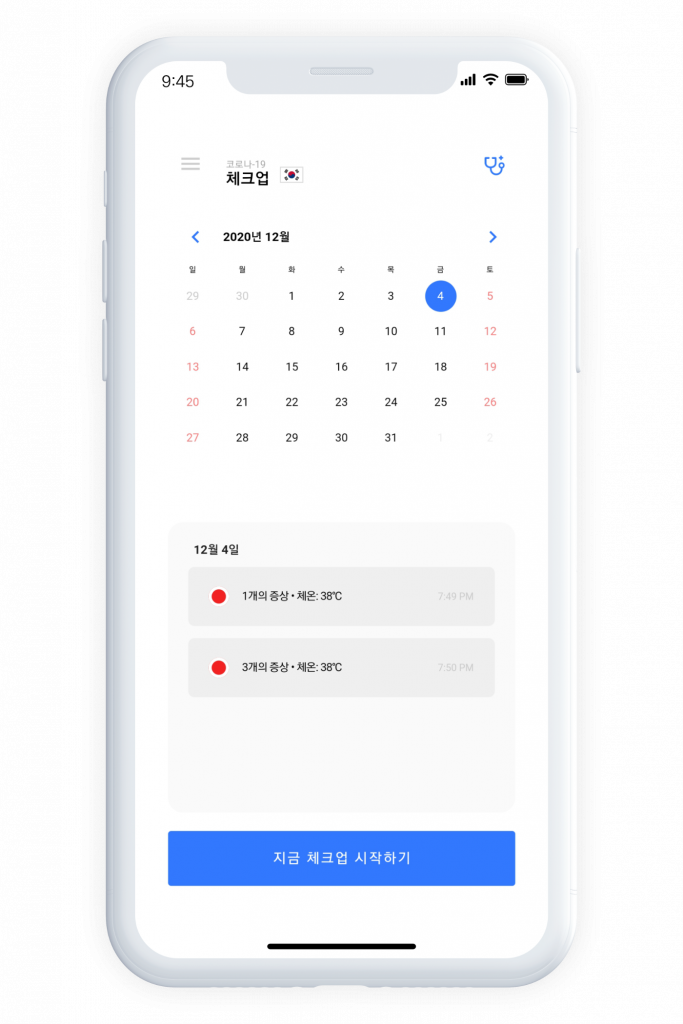The image size is (683, 1024).
Task: Open the hamburger menu
Action: point(190,164)
